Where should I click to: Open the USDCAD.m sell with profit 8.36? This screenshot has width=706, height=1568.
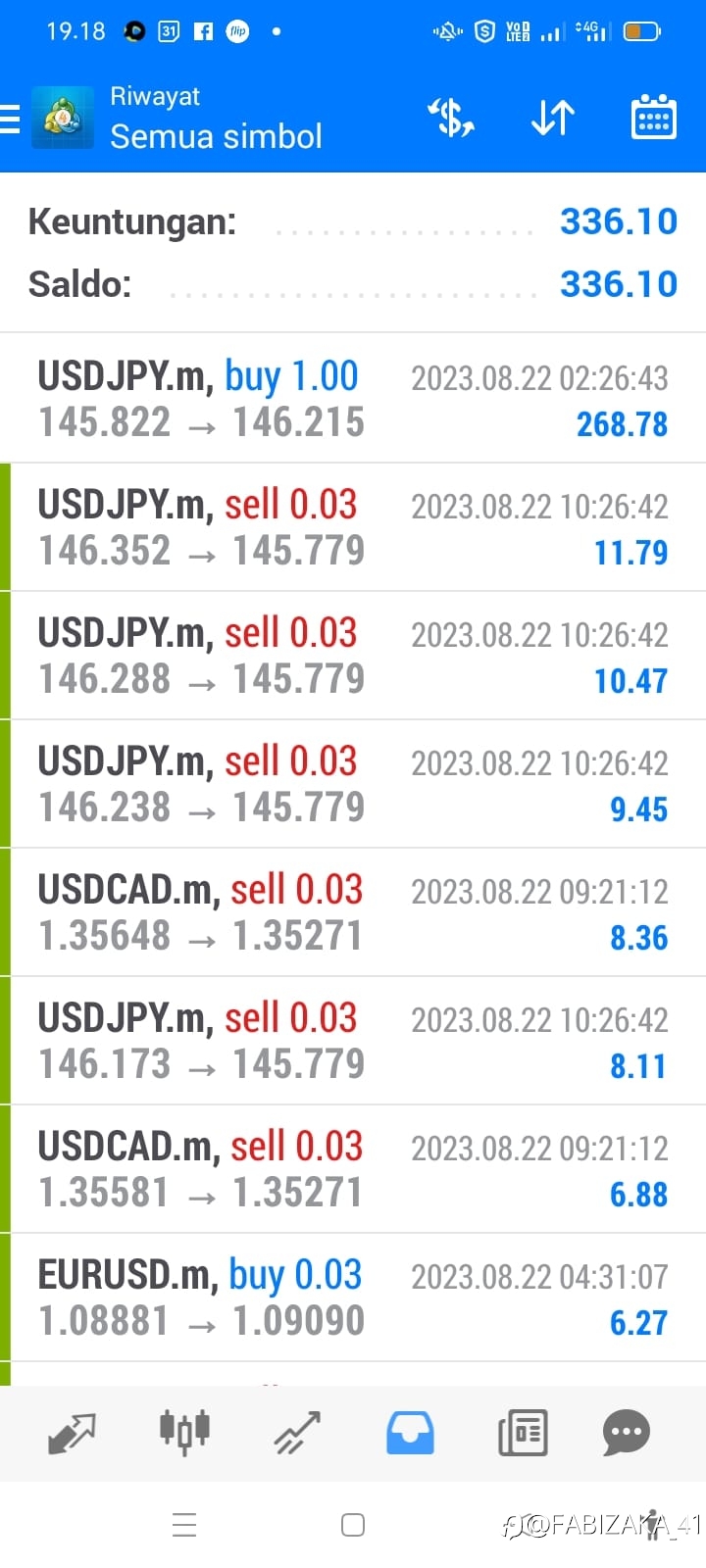[x=353, y=912]
